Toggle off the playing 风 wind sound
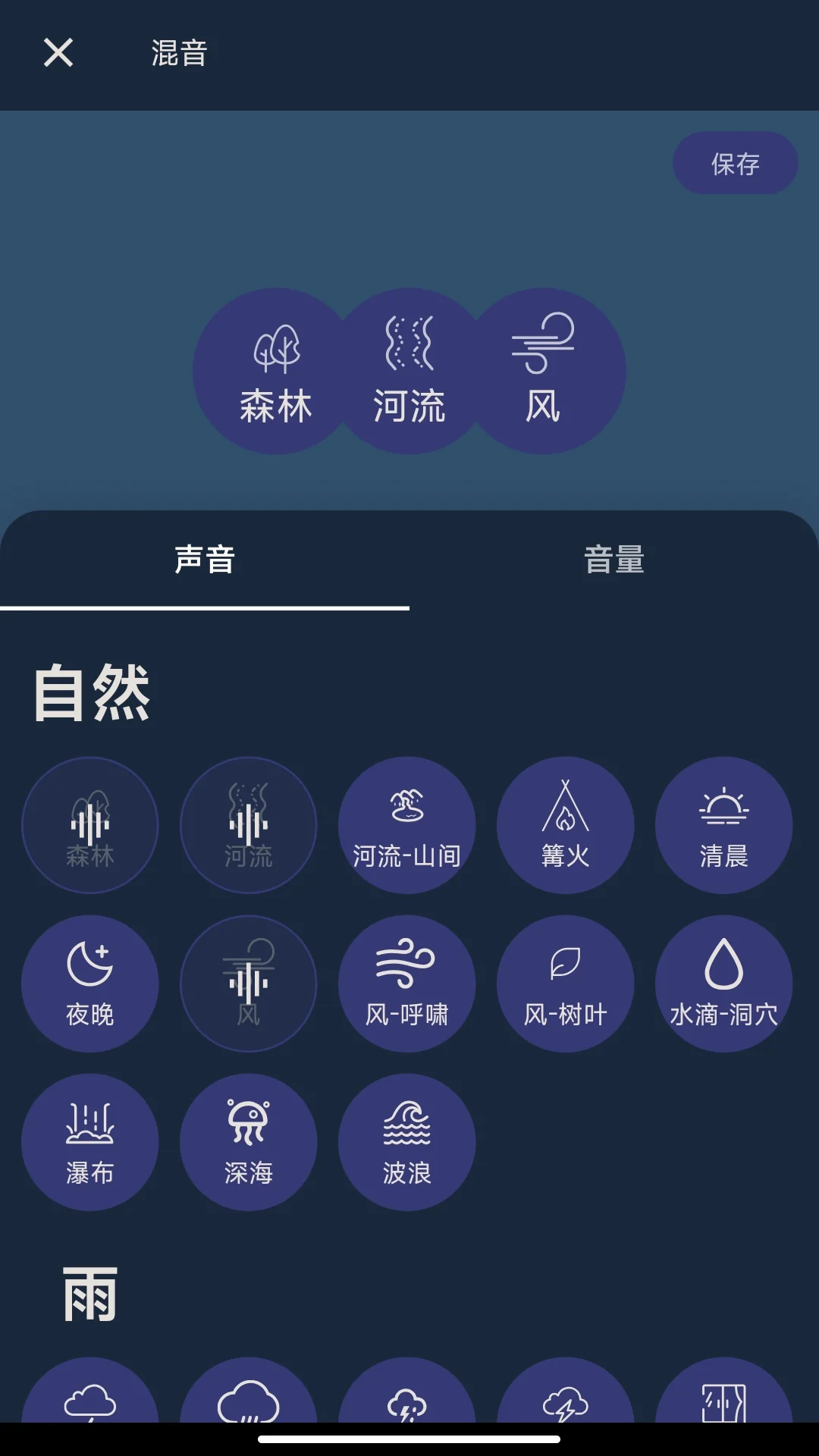819x1456 pixels. point(248,984)
